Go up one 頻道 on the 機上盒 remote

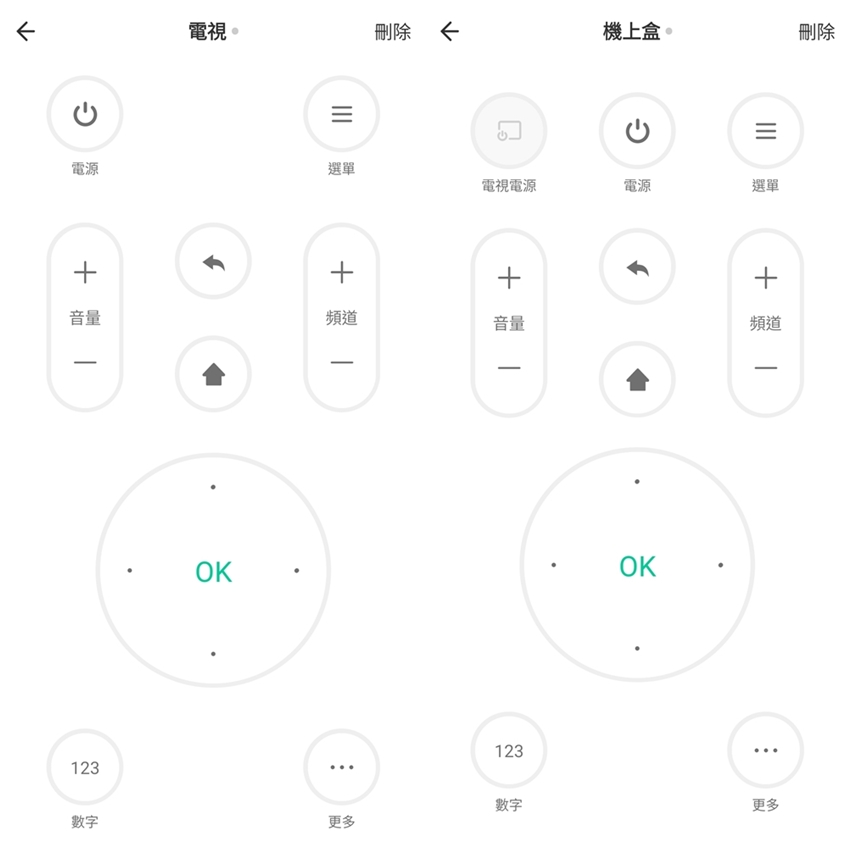(765, 277)
